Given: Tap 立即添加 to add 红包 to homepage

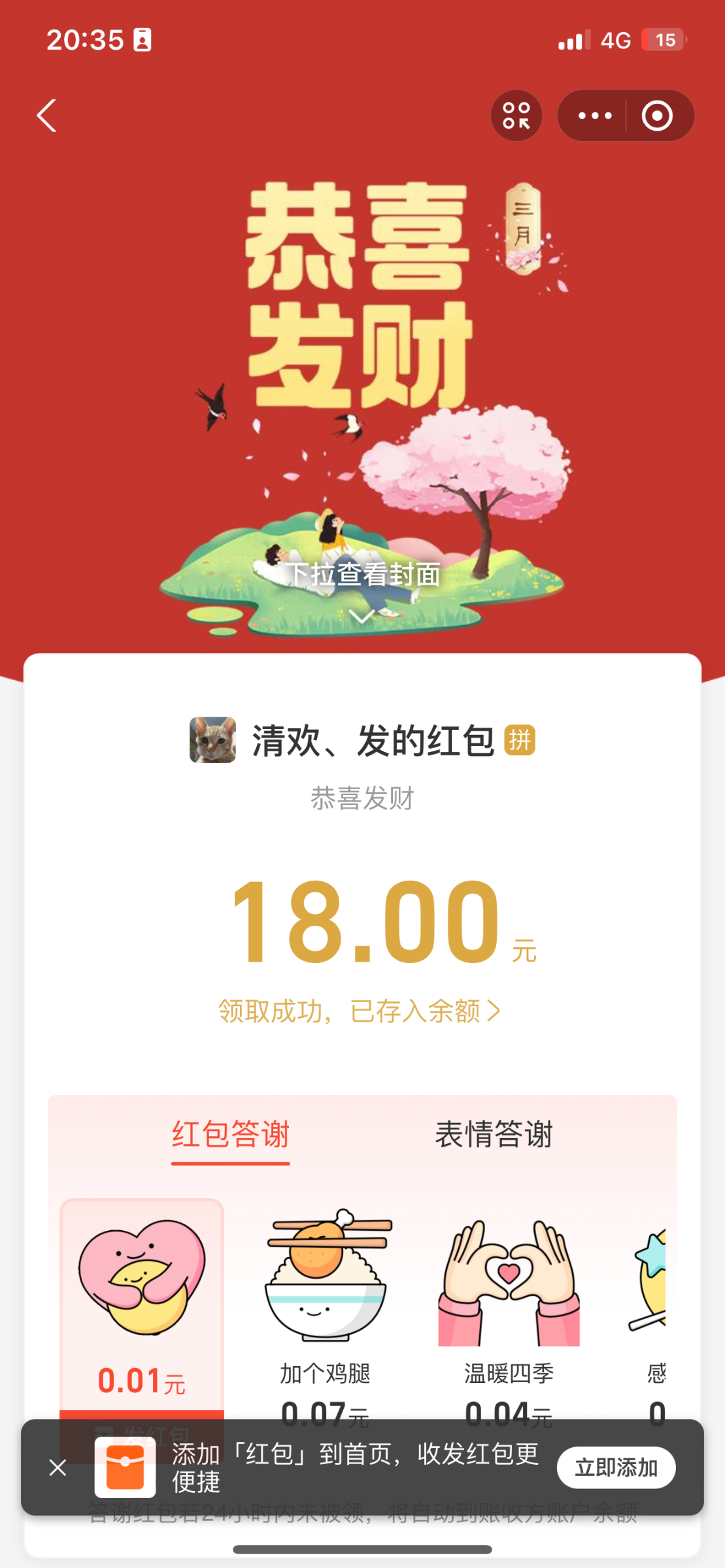Looking at the screenshot, I should [616, 1468].
